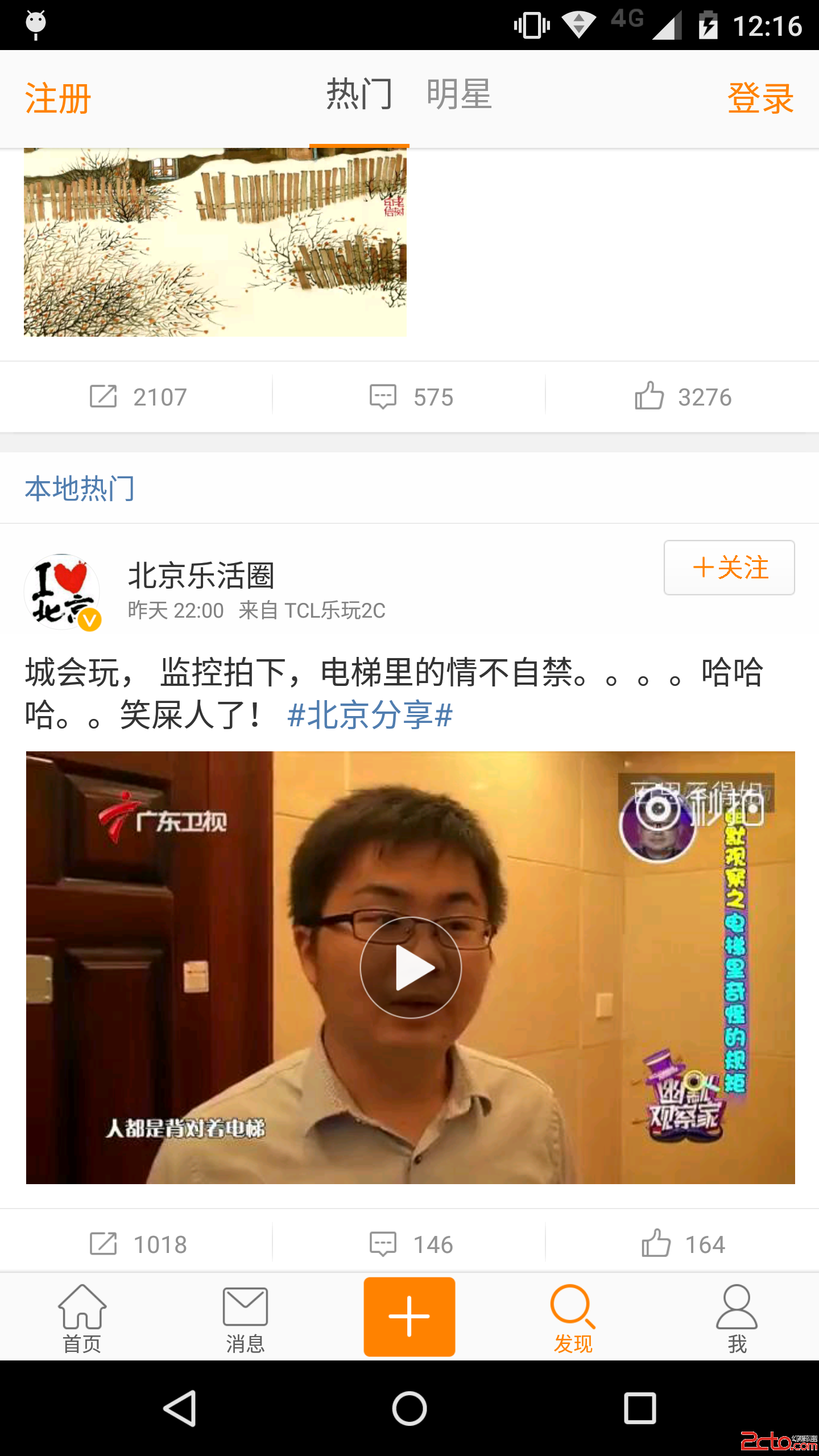The width and height of the screenshot is (819, 1456).
Task: Switch to the 明星 tab
Action: [x=459, y=96]
